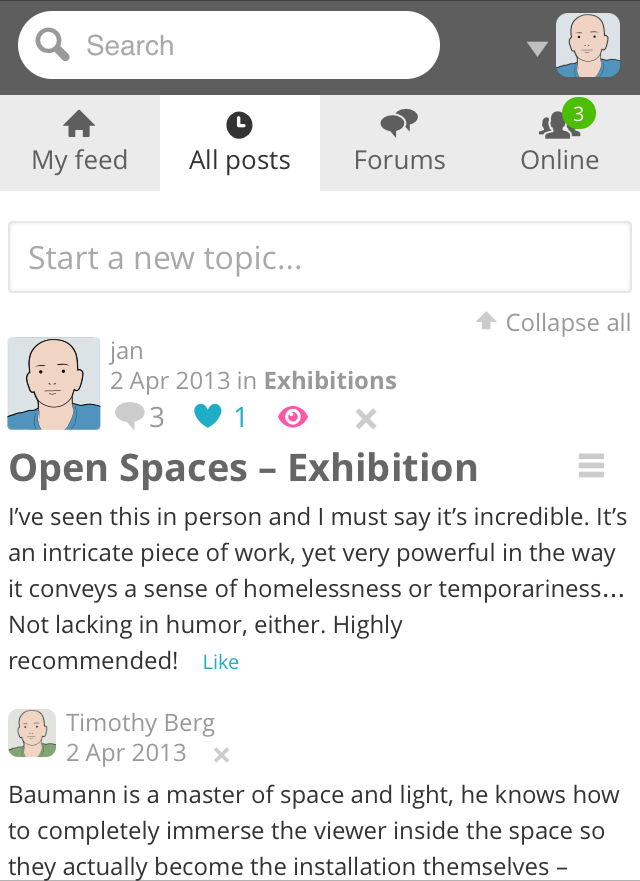The height and width of the screenshot is (881, 640).
Task: Go to the Forums tab
Action: [400, 143]
